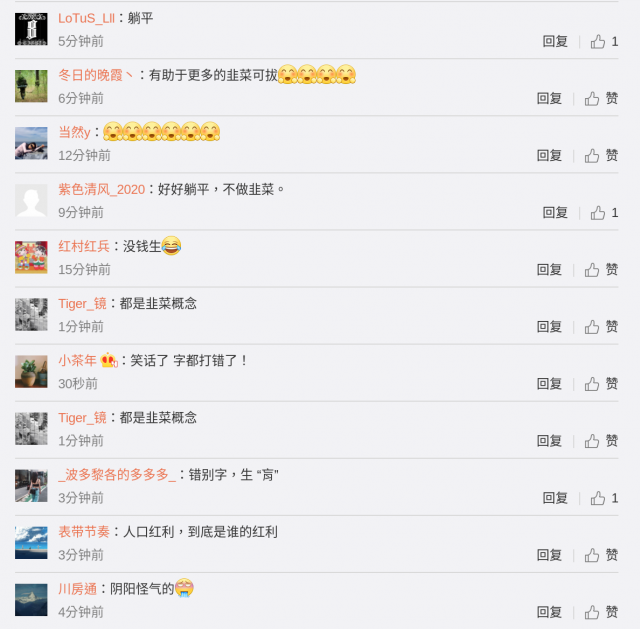Reply to 紫色清风_2020's comment
This screenshot has height=629, width=640.
click(555, 212)
